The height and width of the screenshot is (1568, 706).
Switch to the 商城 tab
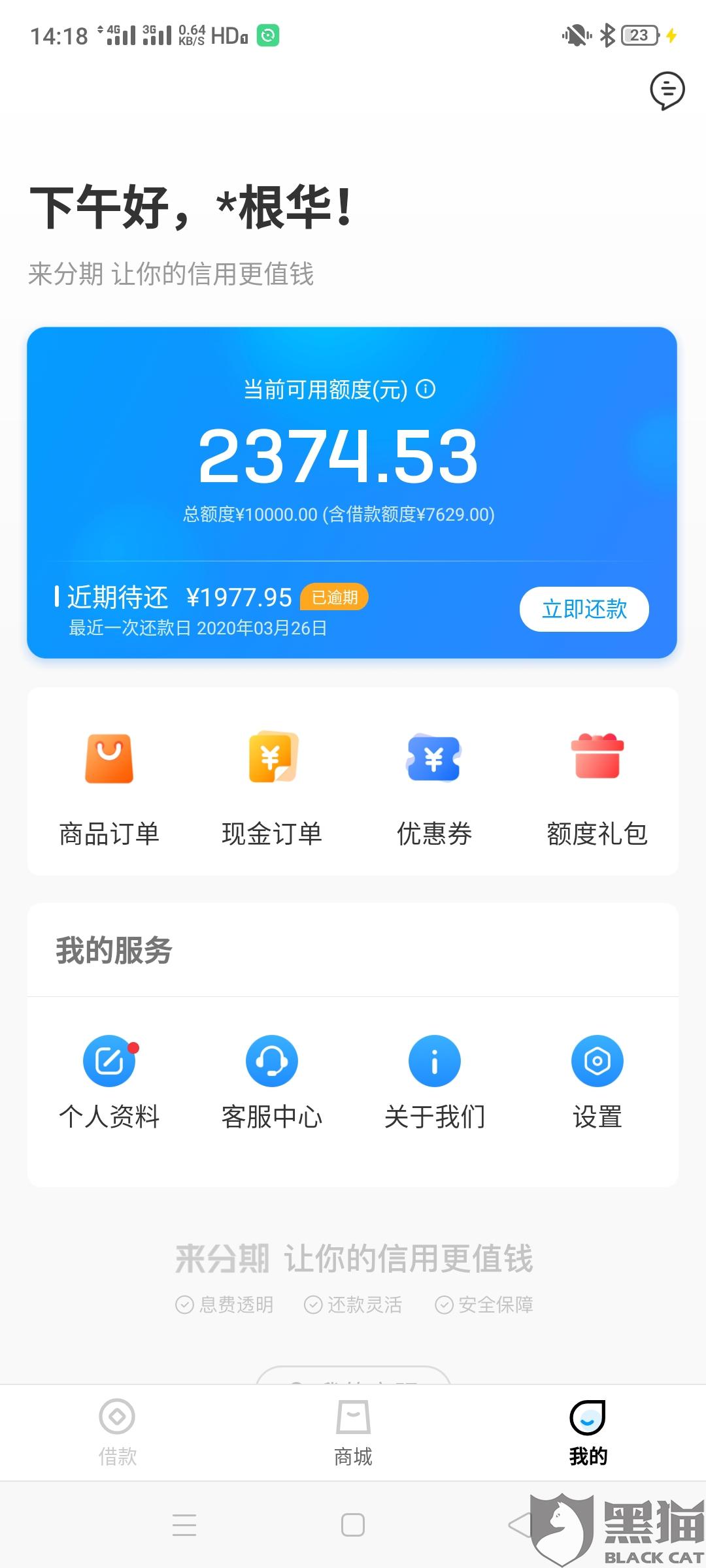(353, 1432)
